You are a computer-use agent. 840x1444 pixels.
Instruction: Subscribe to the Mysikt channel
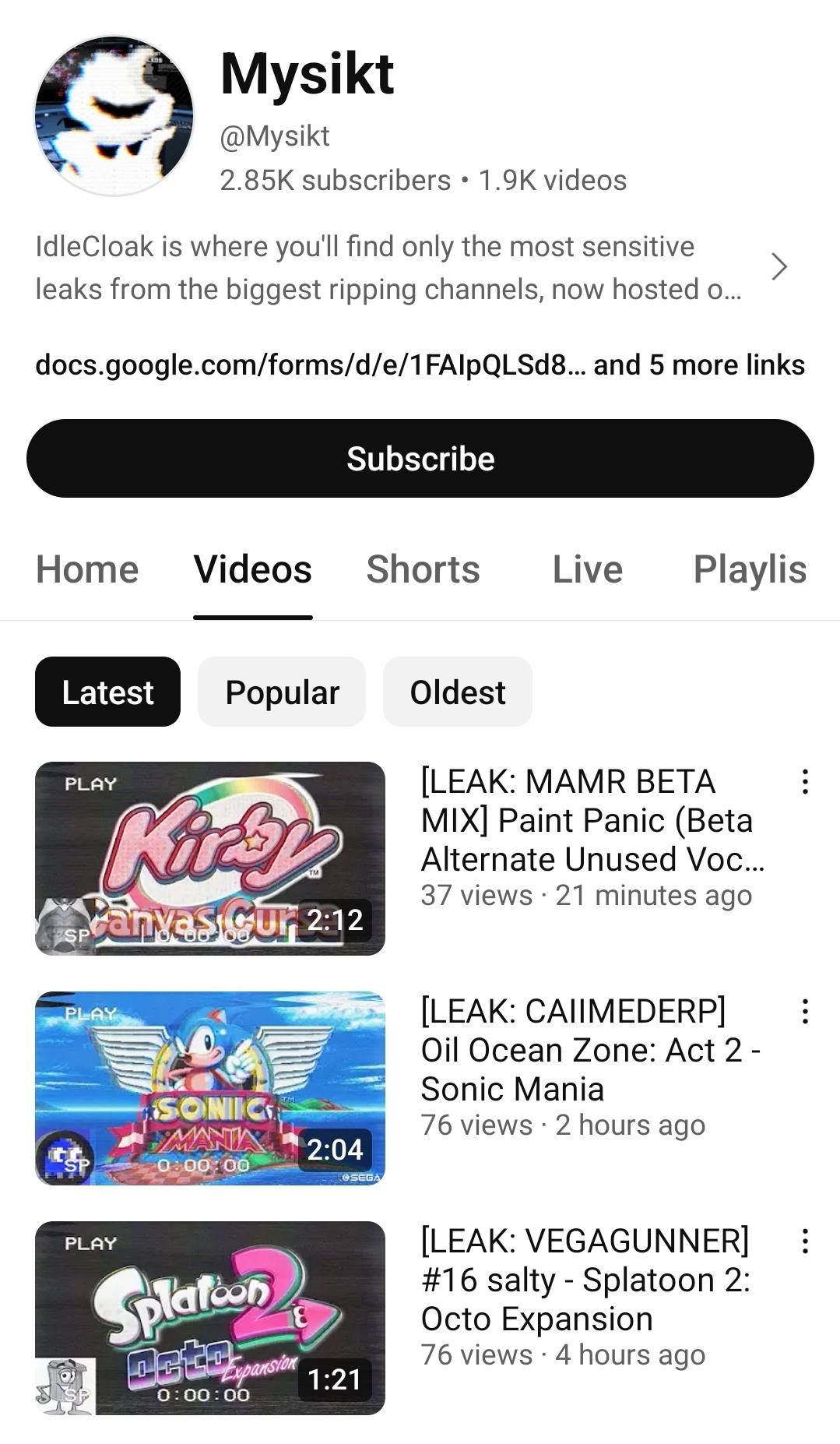coord(420,458)
